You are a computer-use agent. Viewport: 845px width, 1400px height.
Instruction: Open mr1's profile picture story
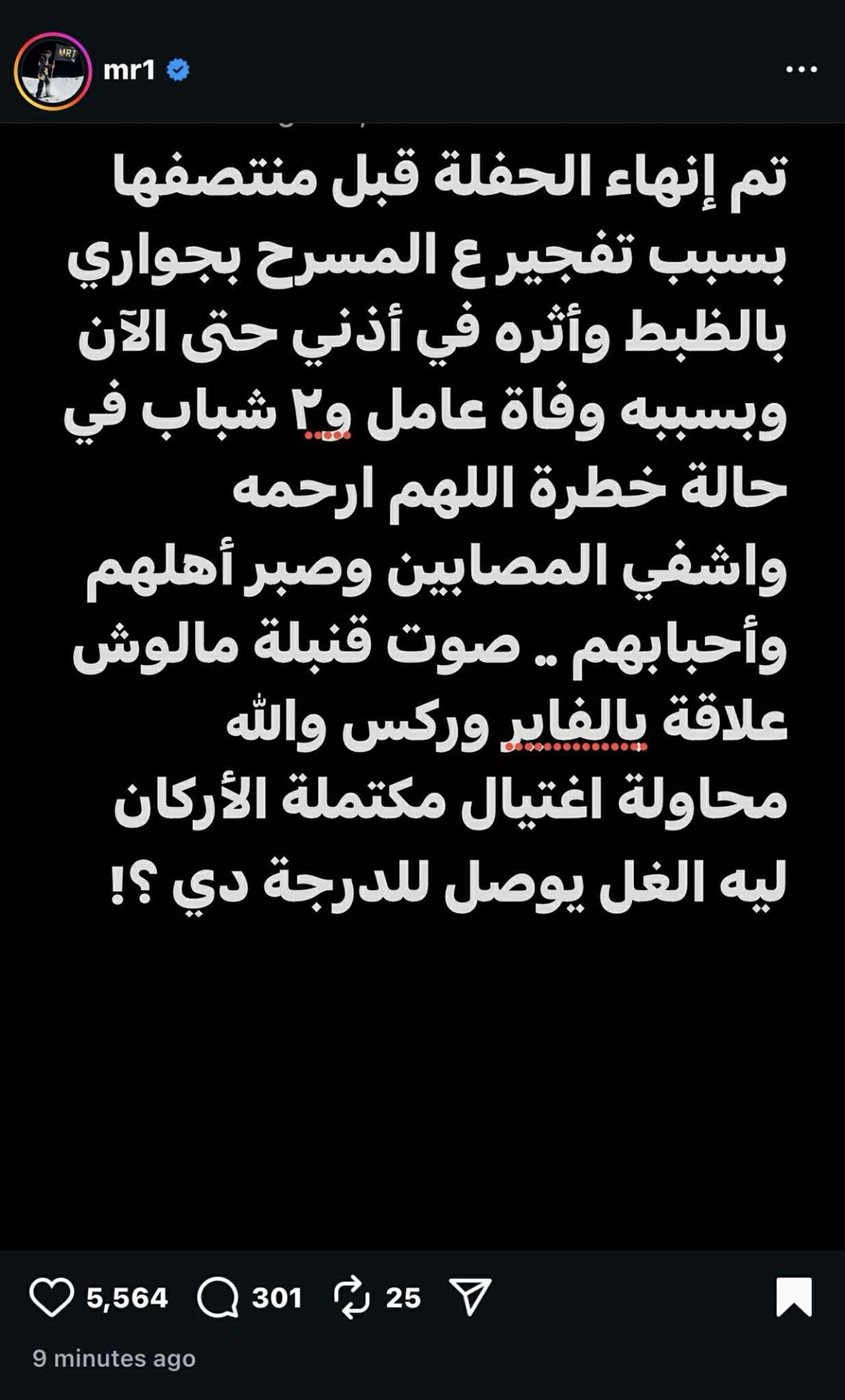(x=52, y=70)
